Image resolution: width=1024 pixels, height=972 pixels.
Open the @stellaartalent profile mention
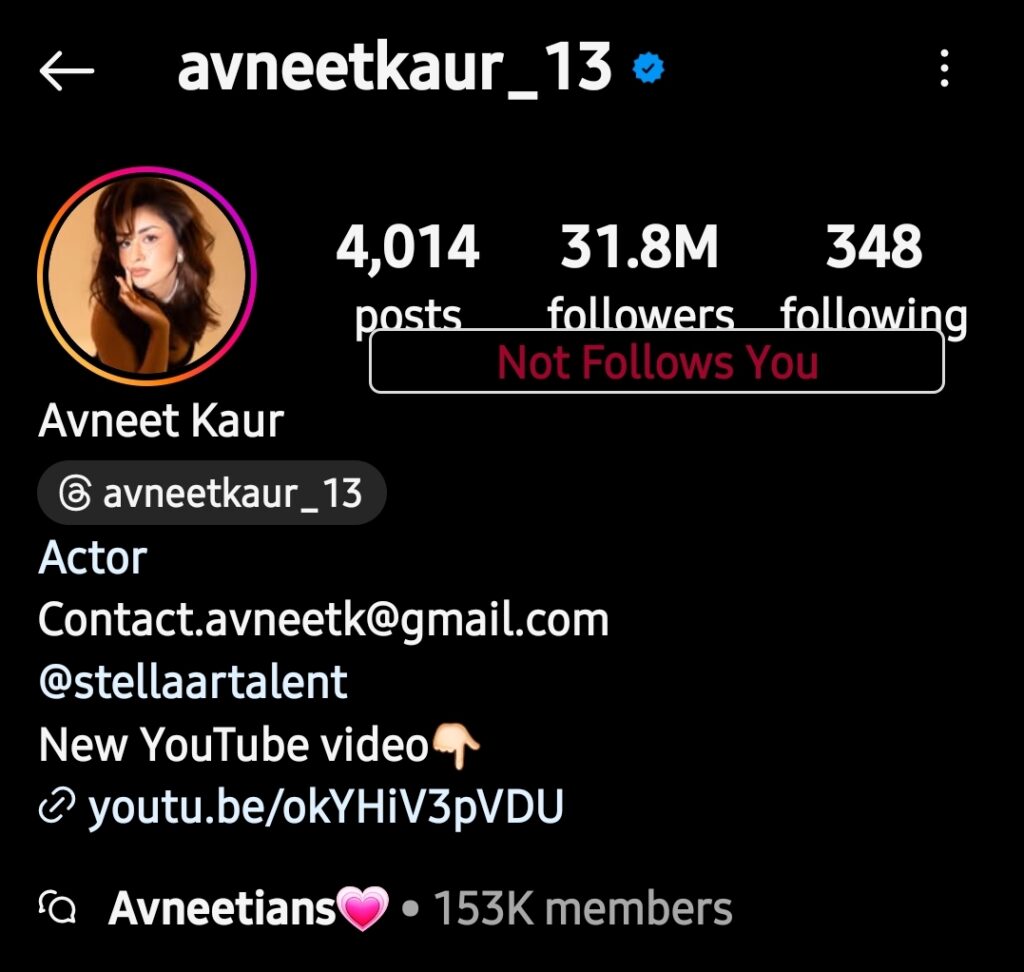tap(193, 682)
